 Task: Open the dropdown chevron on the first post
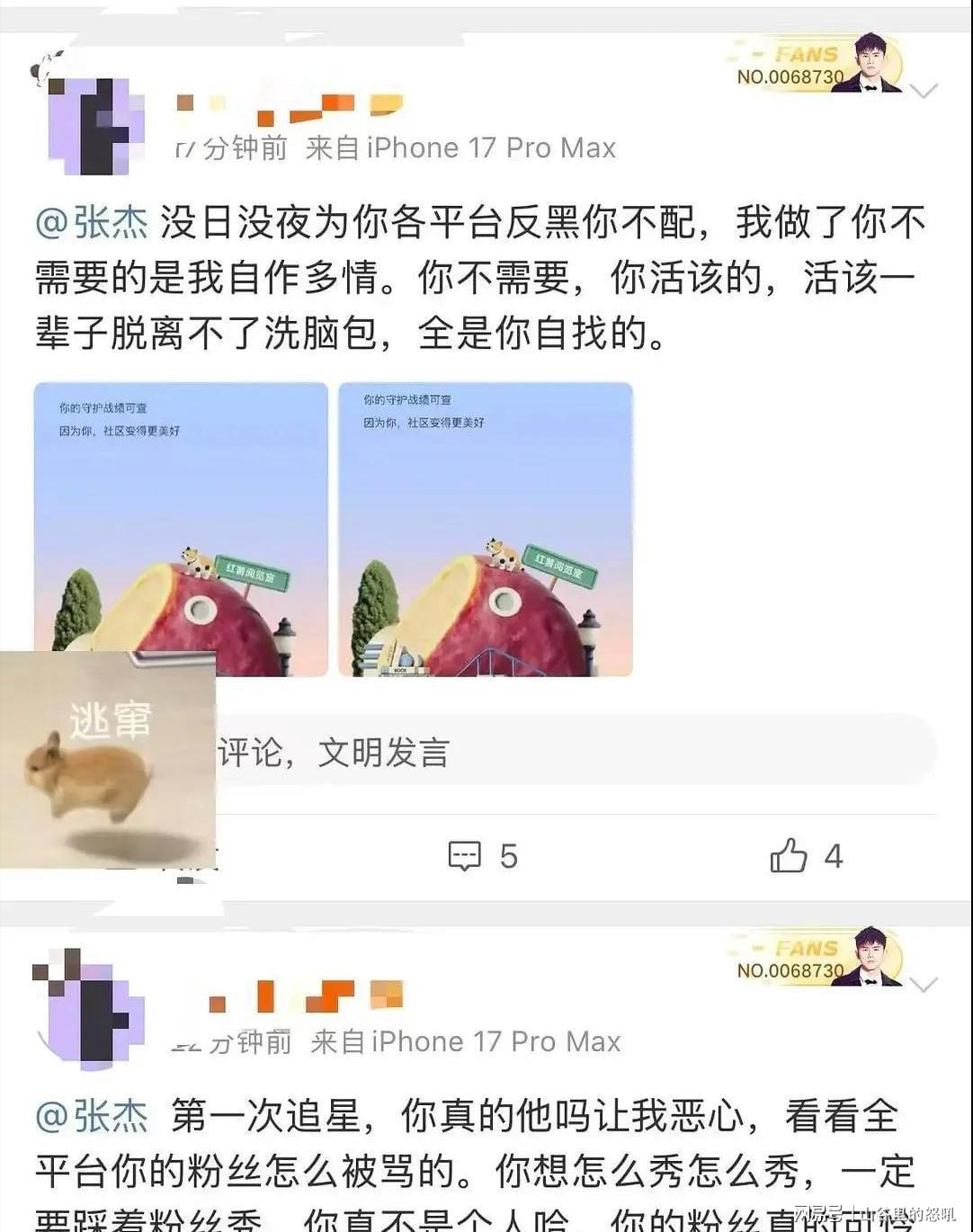[x=924, y=91]
